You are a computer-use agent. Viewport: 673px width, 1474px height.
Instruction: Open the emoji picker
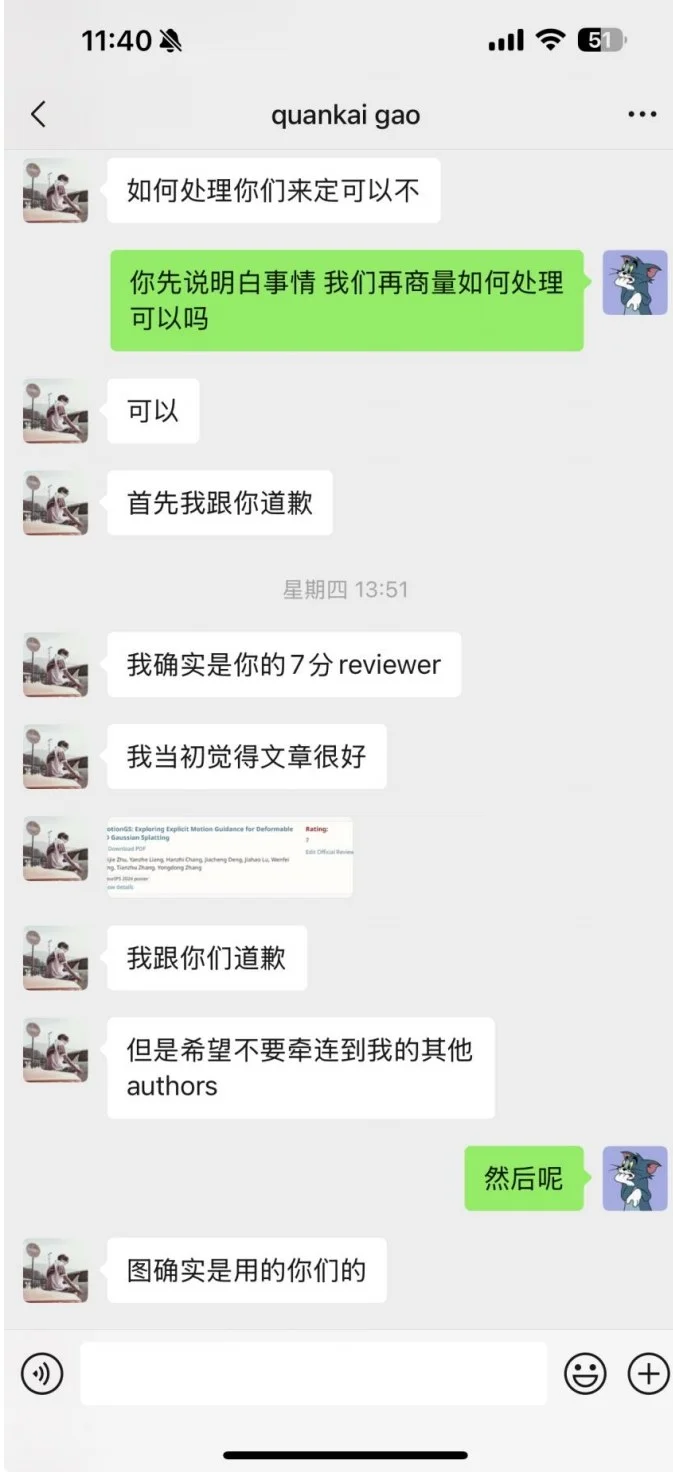point(585,1373)
